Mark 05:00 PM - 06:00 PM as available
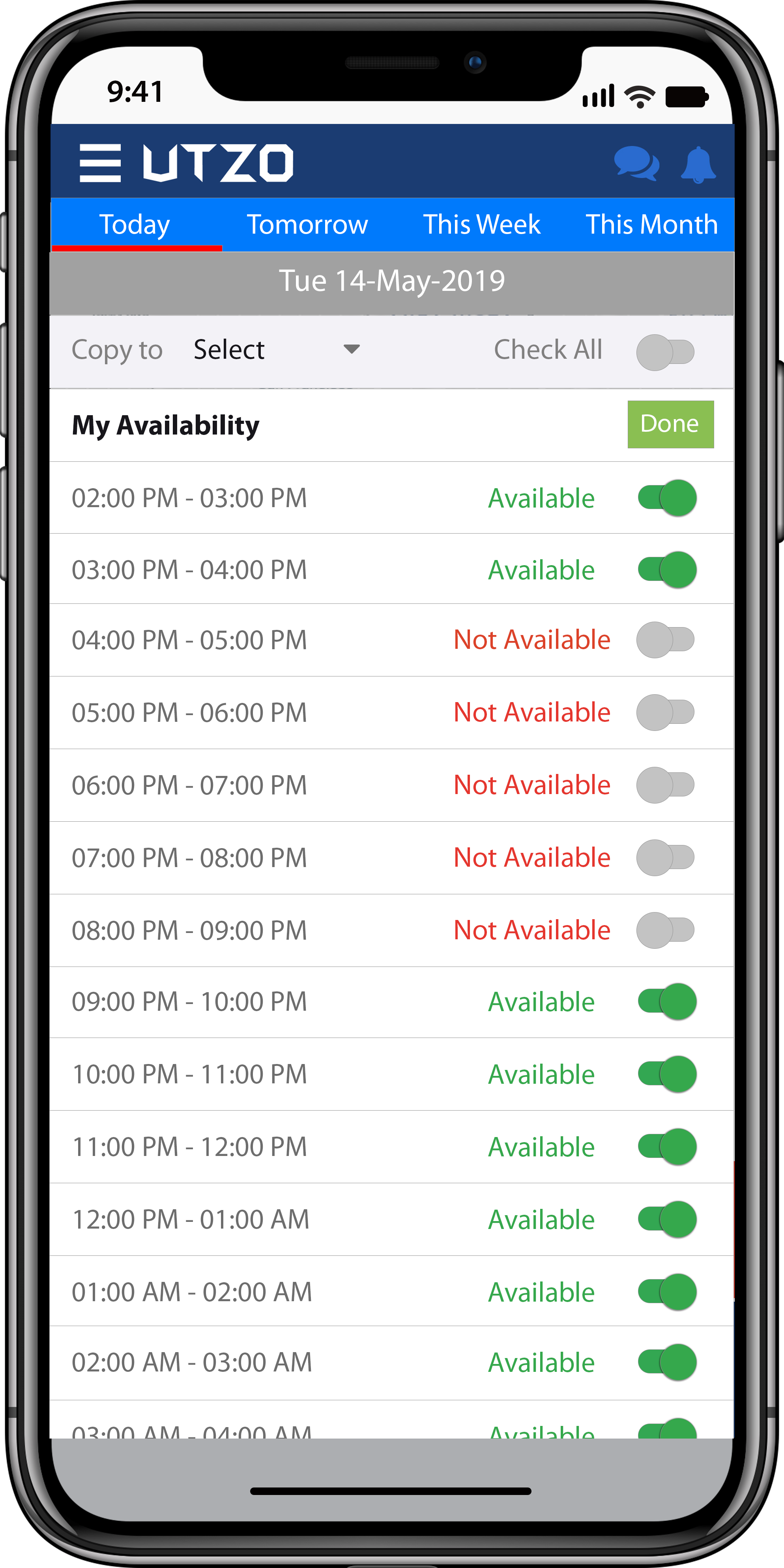This screenshot has width=784, height=1568. tap(665, 712)
